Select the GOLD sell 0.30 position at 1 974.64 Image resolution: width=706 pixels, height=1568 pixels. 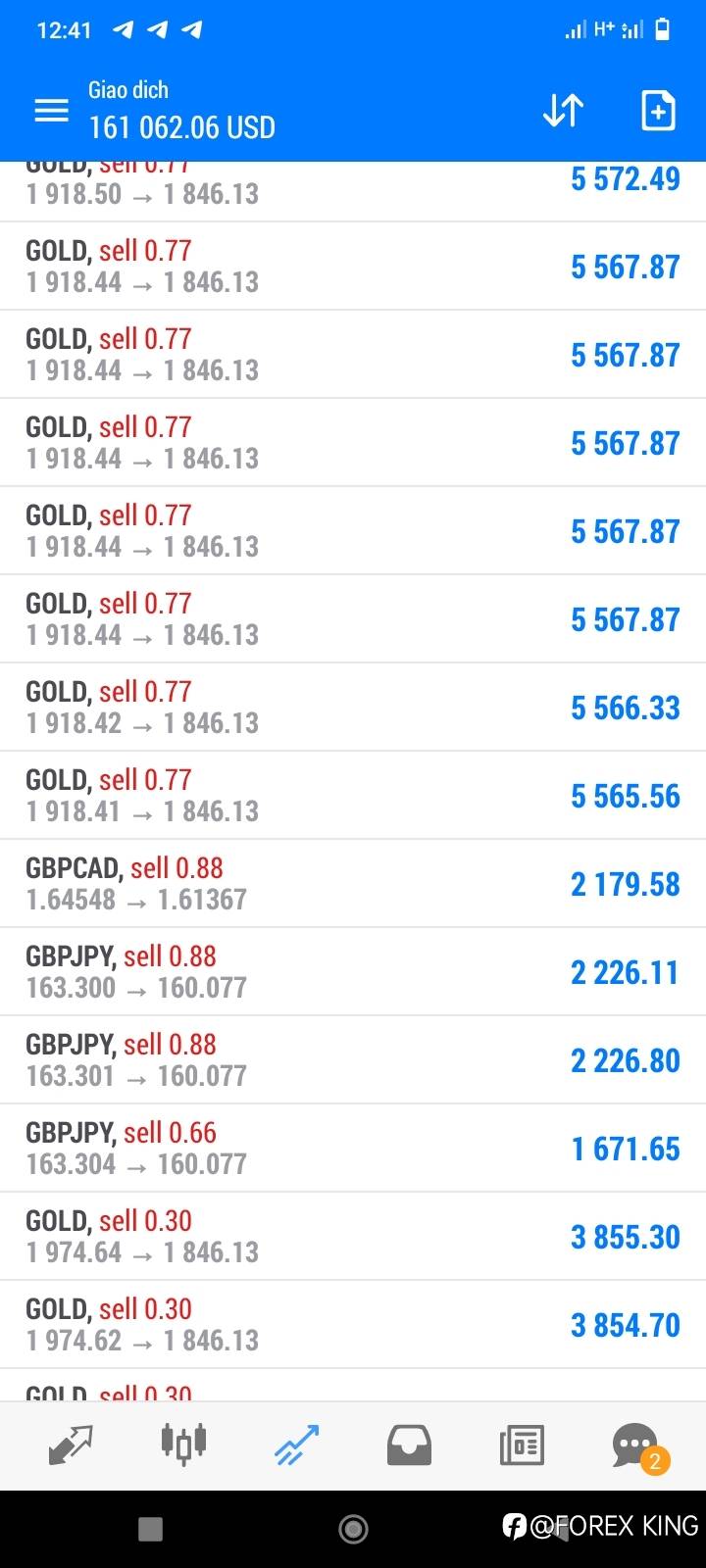pos(353,1236)
